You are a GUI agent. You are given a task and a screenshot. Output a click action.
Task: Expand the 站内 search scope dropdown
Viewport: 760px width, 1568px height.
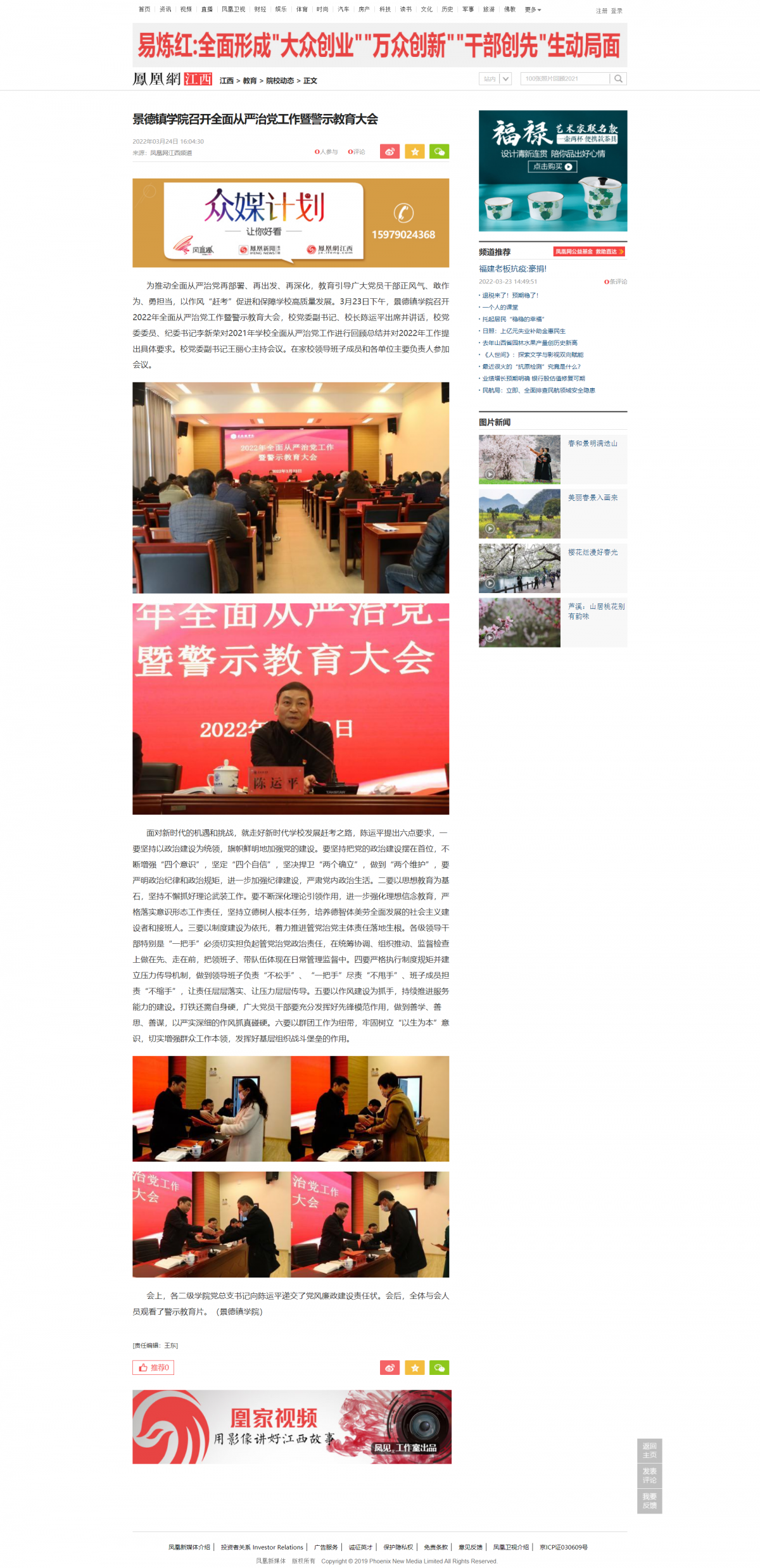tap(505, 79)
